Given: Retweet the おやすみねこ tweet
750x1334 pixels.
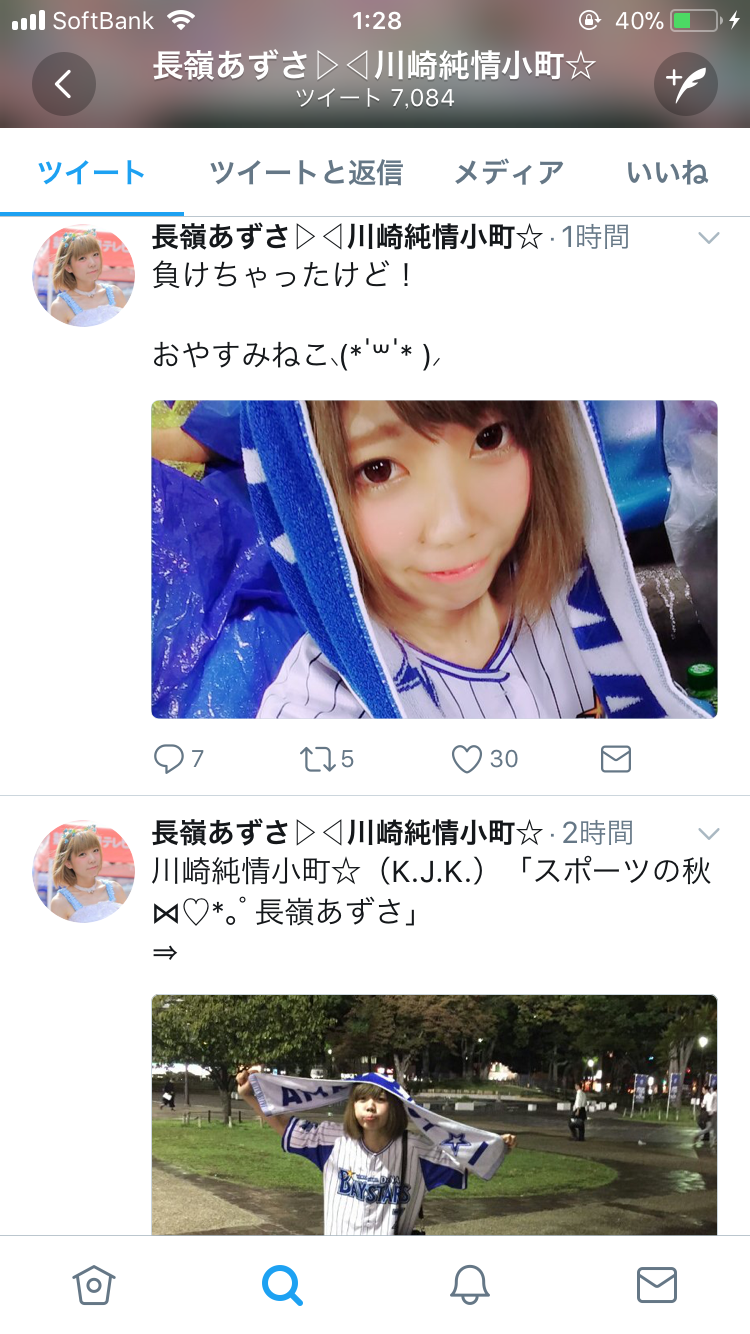Looking at the screenshot, I should click(327, 760).
